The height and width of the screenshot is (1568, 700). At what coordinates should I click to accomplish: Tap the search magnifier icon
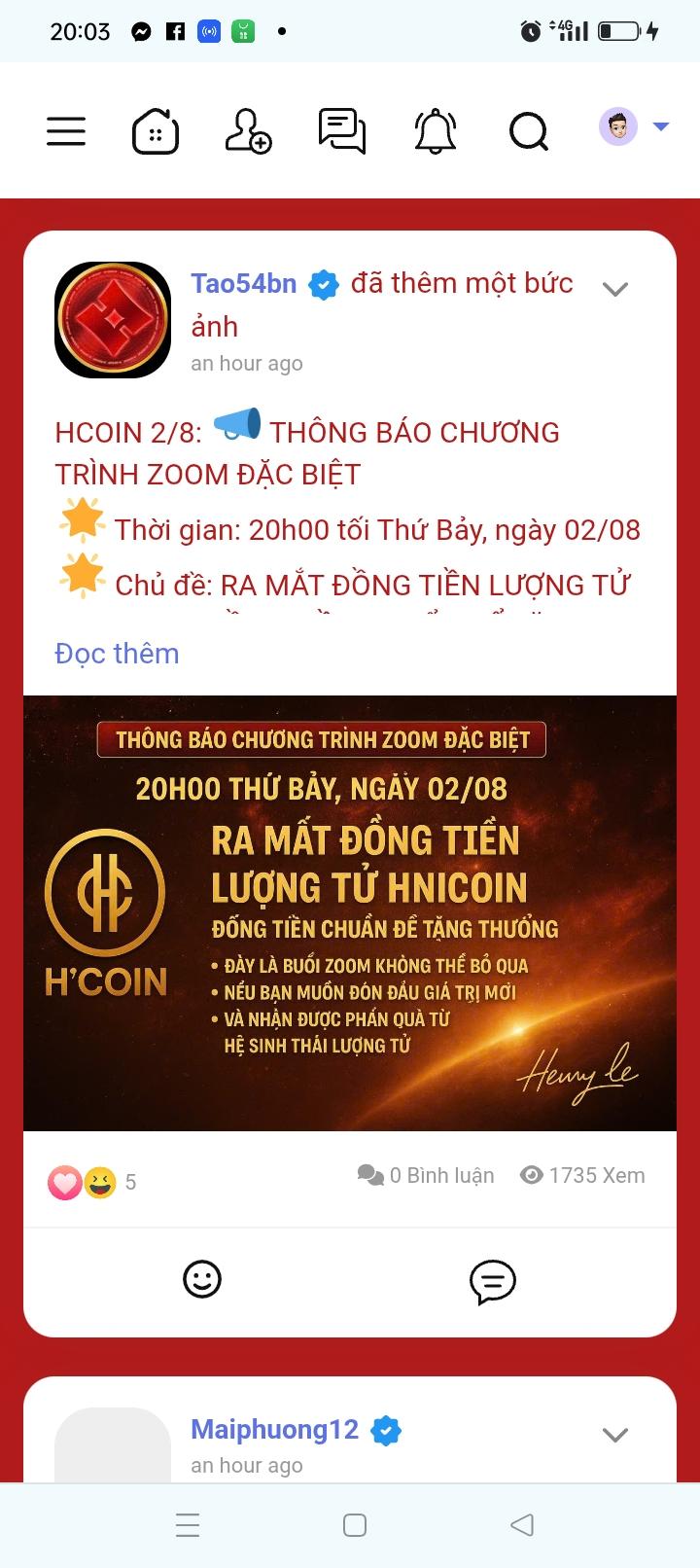point(529,130)
